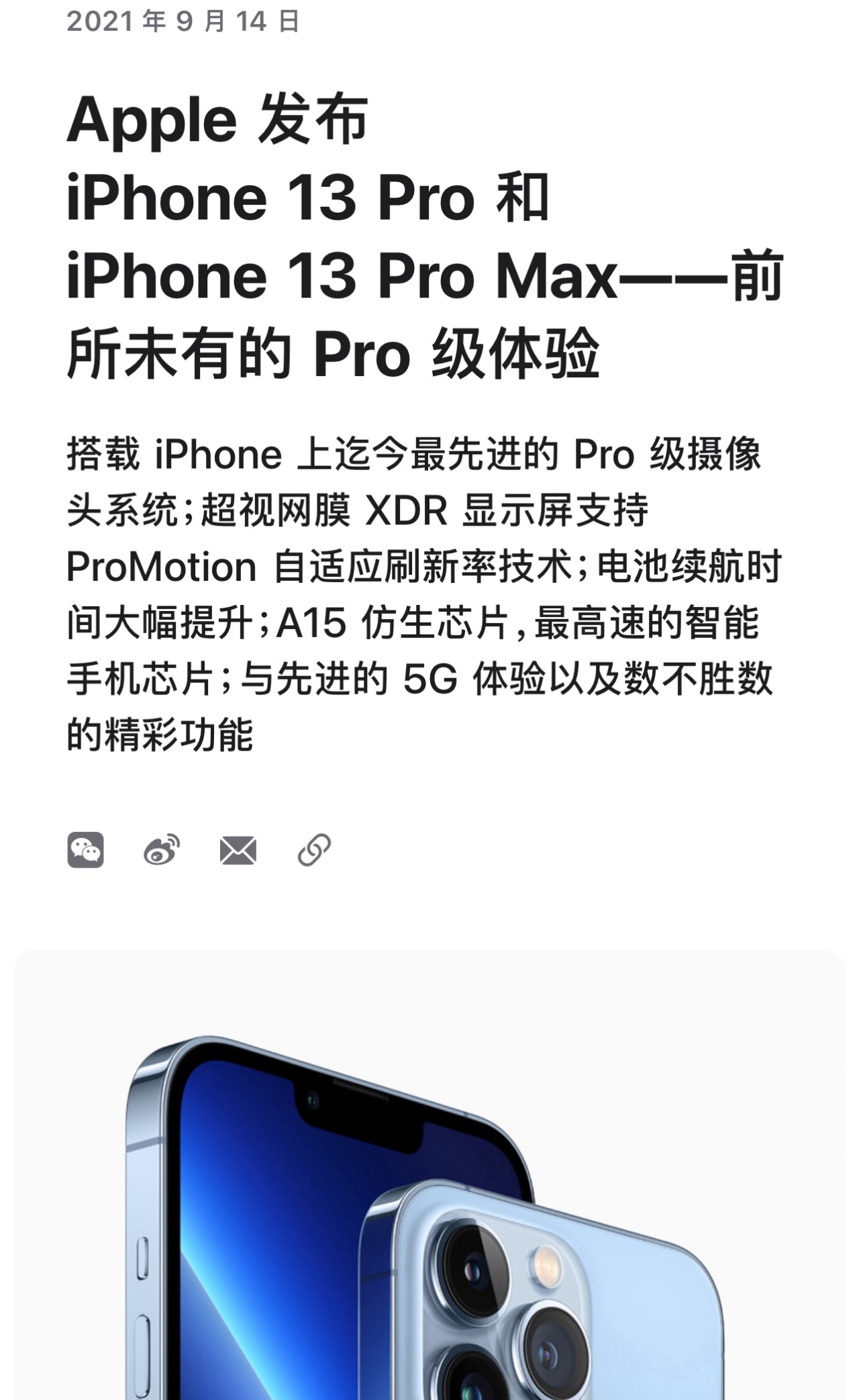
Task: Share article by email envelope icon
Action: 238,851
